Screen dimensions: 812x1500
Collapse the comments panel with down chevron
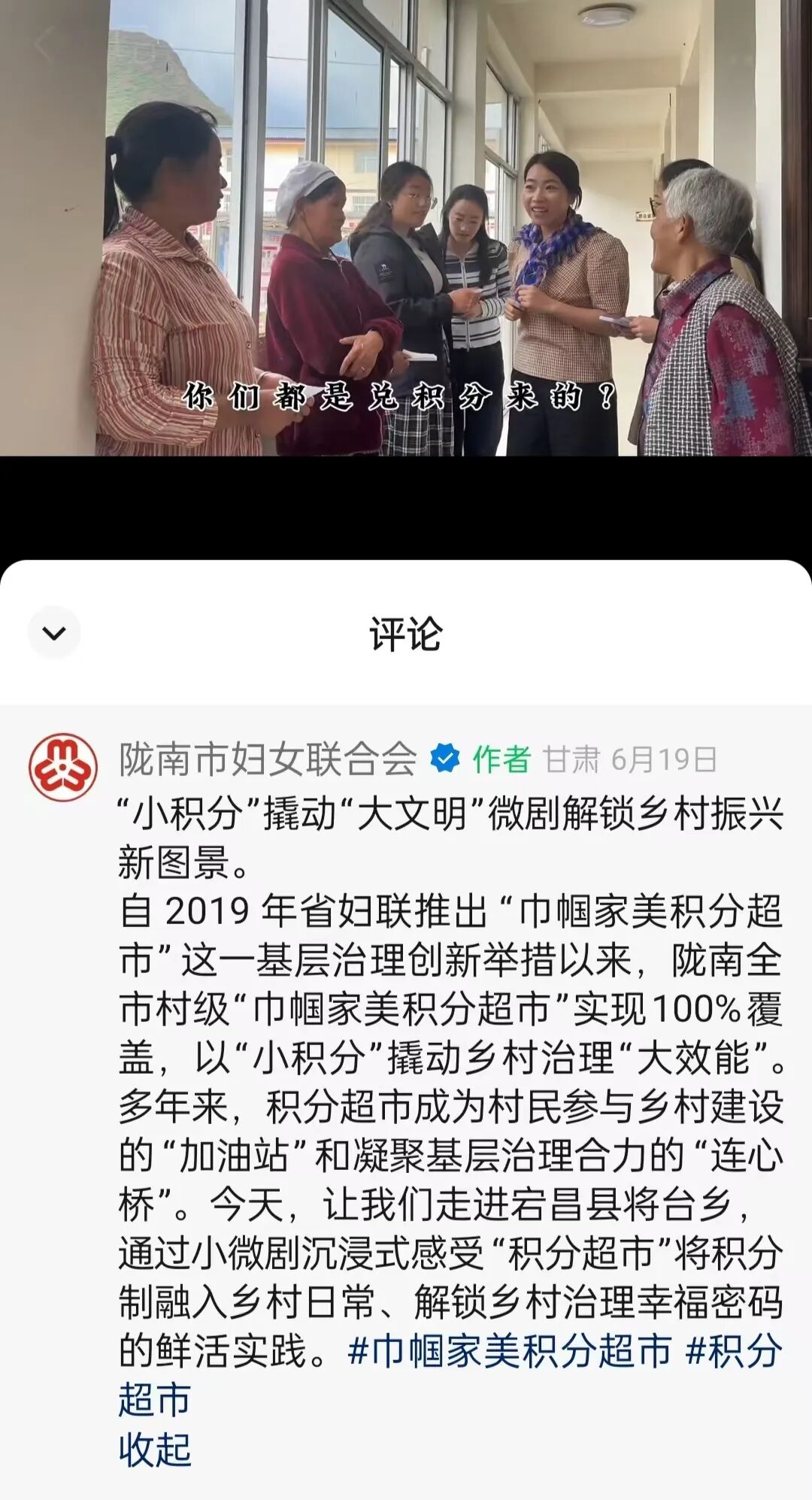click(54, 633)
